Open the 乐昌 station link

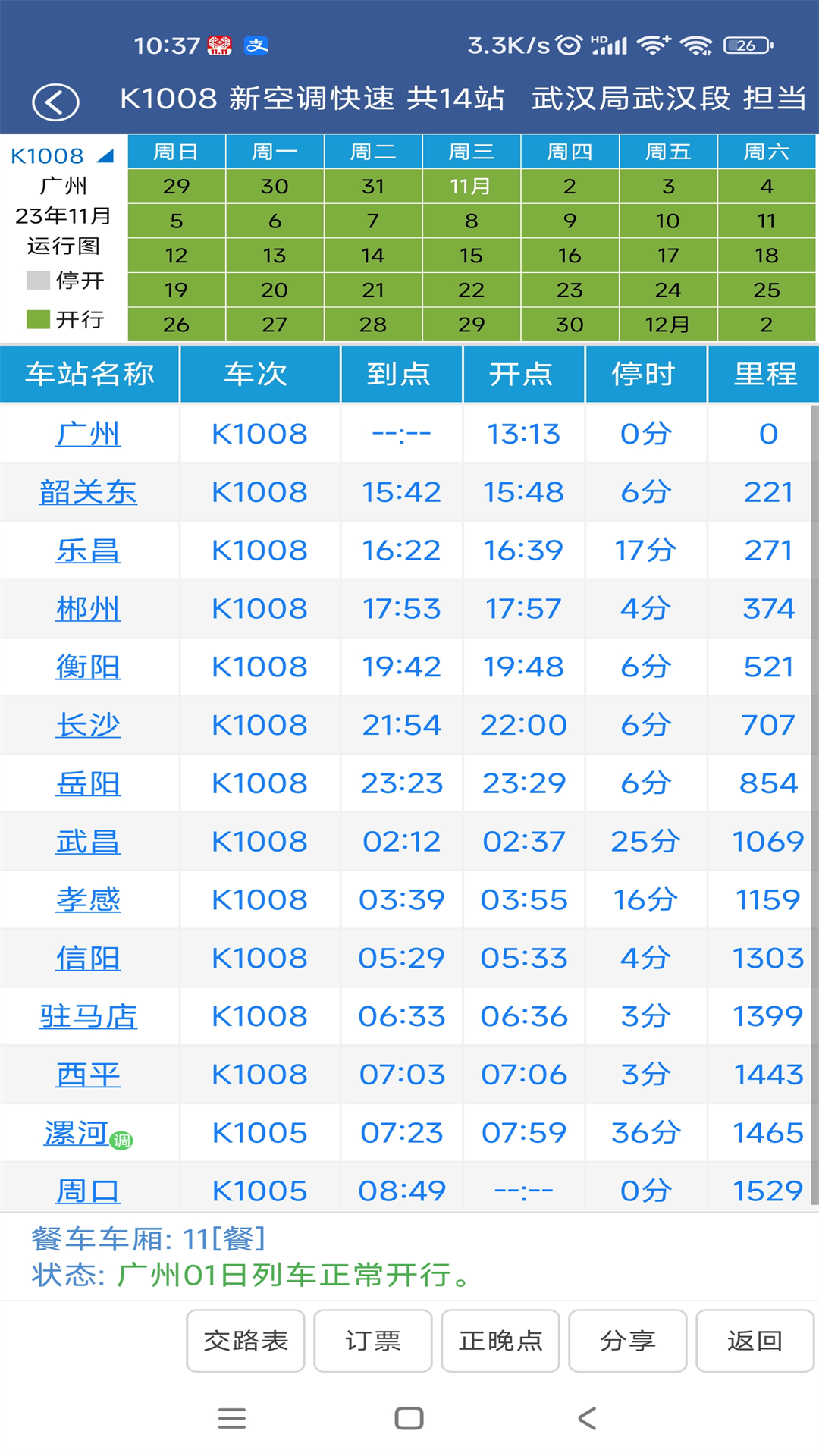click(88, 551)
